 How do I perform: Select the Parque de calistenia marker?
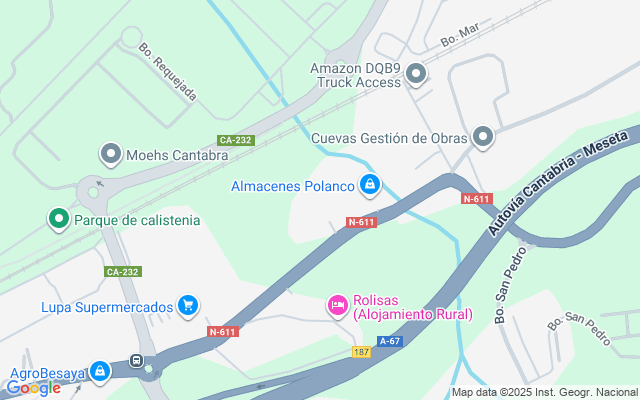pos(59,219)
